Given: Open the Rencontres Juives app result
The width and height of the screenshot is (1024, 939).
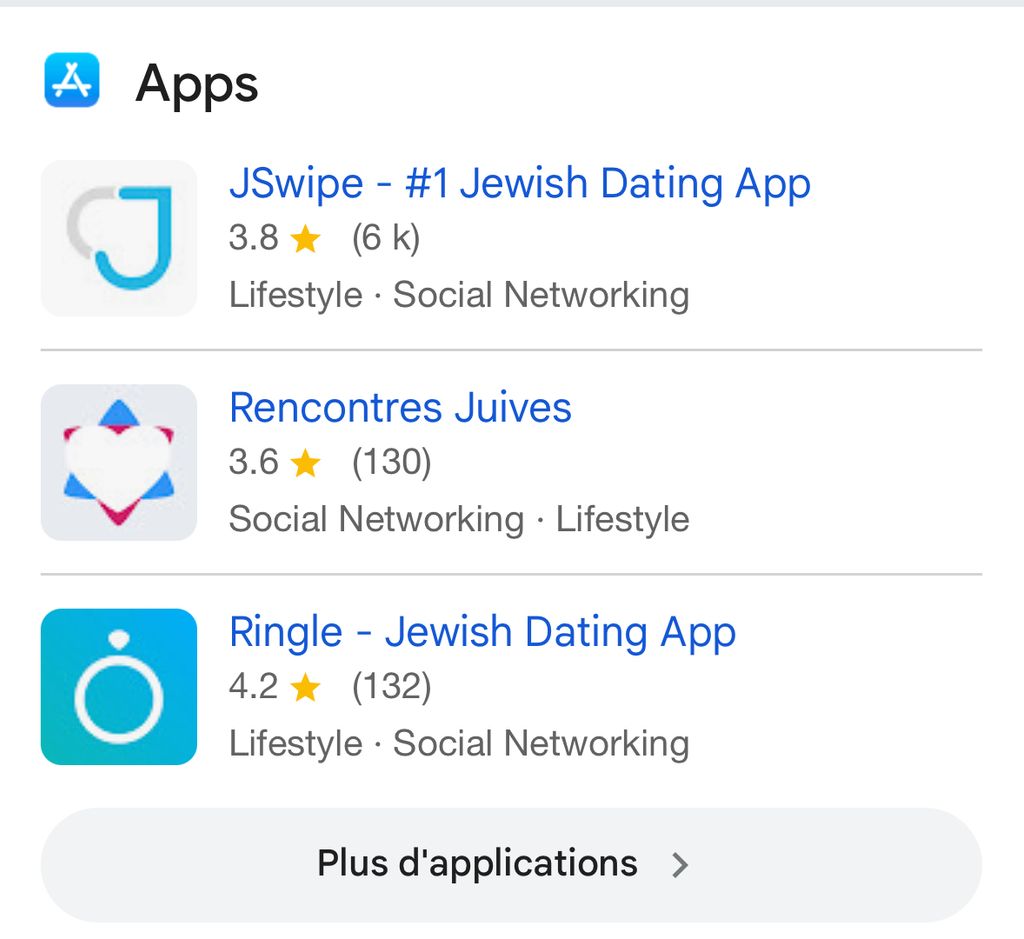Looking at the screenshot, I should click(x=400, y=408).
